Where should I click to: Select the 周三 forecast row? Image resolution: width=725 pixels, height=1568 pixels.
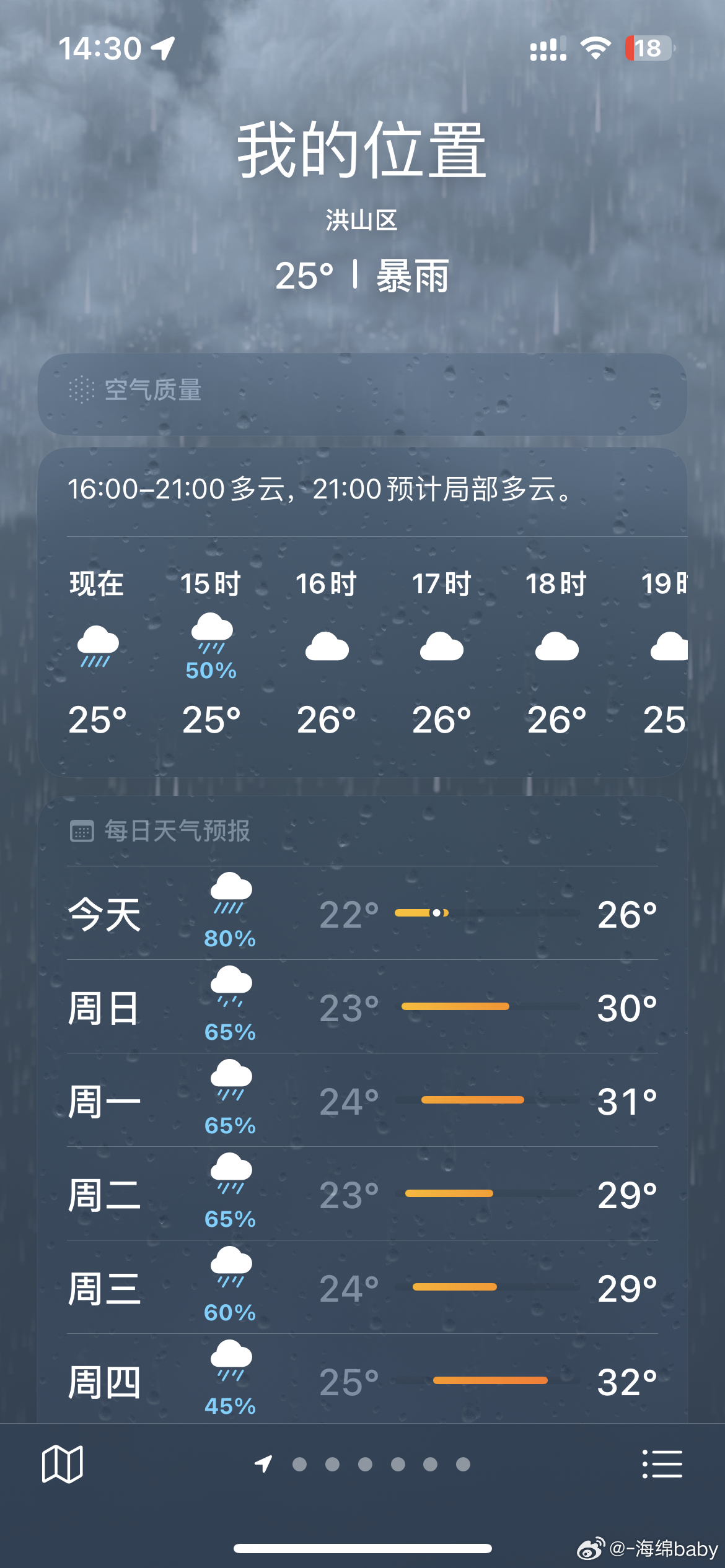coord(362,1287)
